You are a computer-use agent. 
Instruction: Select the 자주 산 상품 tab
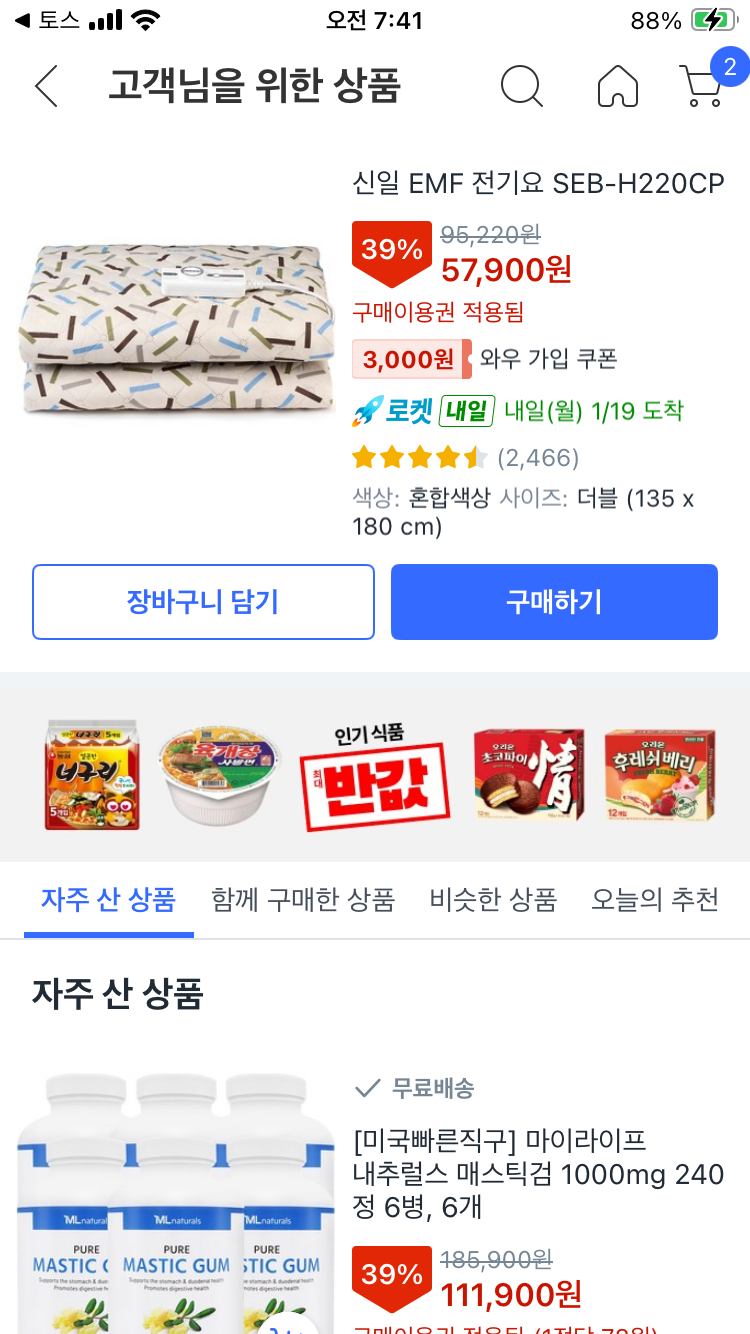coord(108,900)
